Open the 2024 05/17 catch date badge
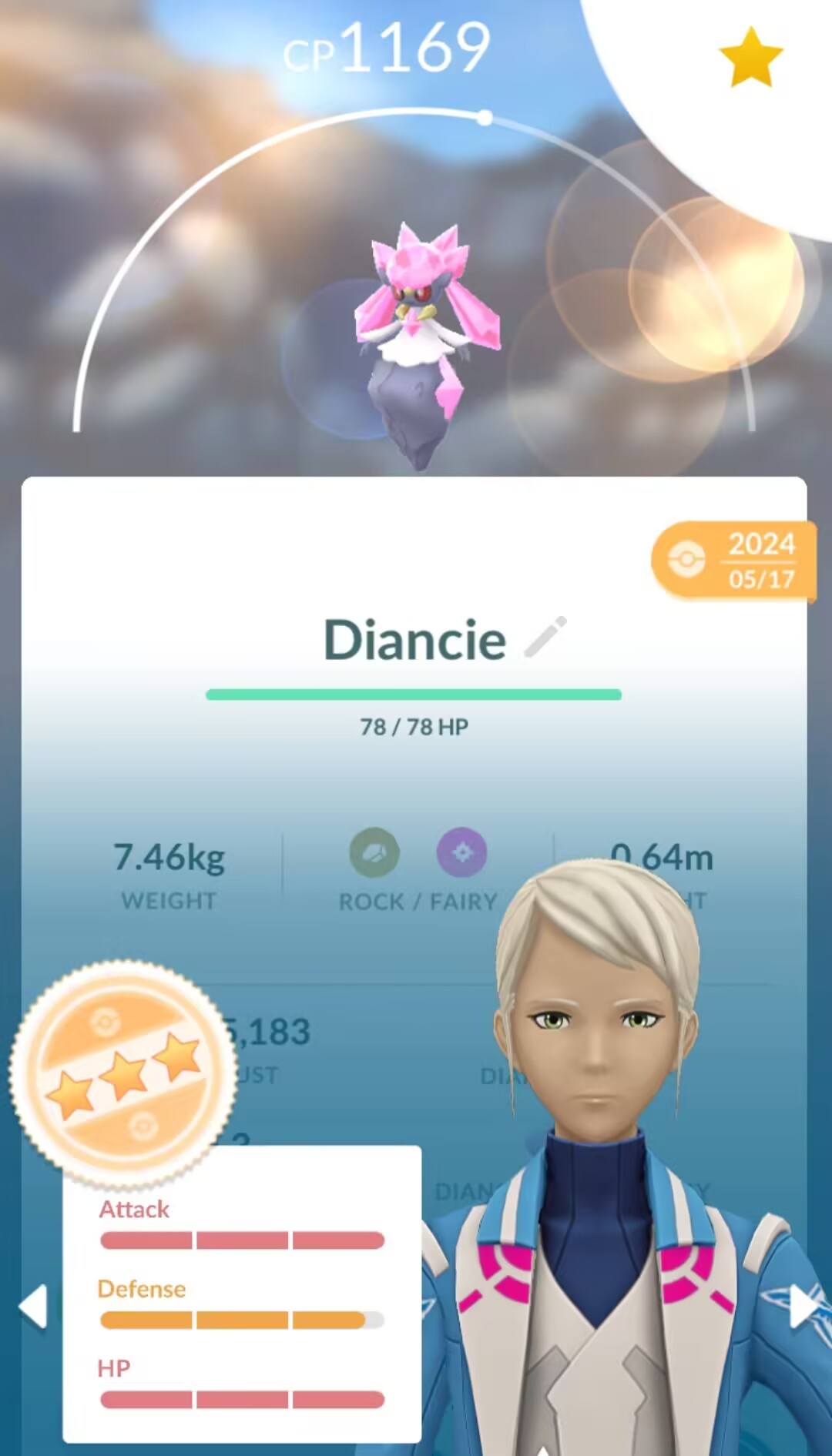 pyautogui.click(x=734, y=561)
